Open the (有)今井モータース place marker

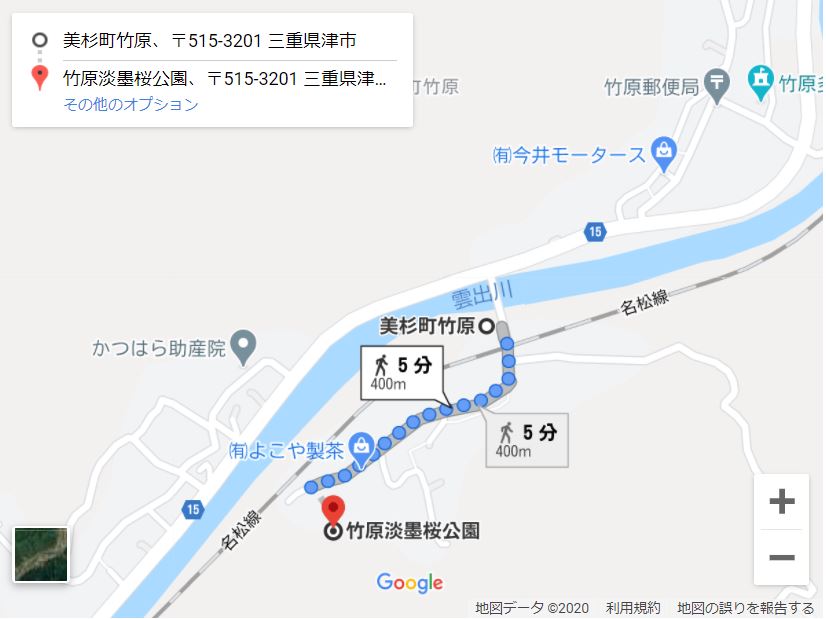pos(661,154)
